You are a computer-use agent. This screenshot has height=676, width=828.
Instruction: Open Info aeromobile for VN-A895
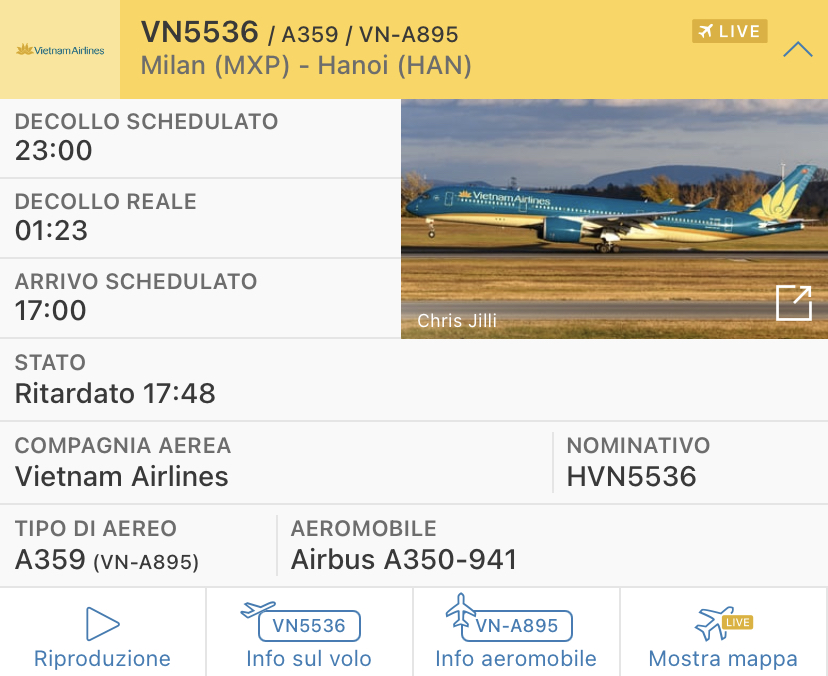[x=515, y=636]
